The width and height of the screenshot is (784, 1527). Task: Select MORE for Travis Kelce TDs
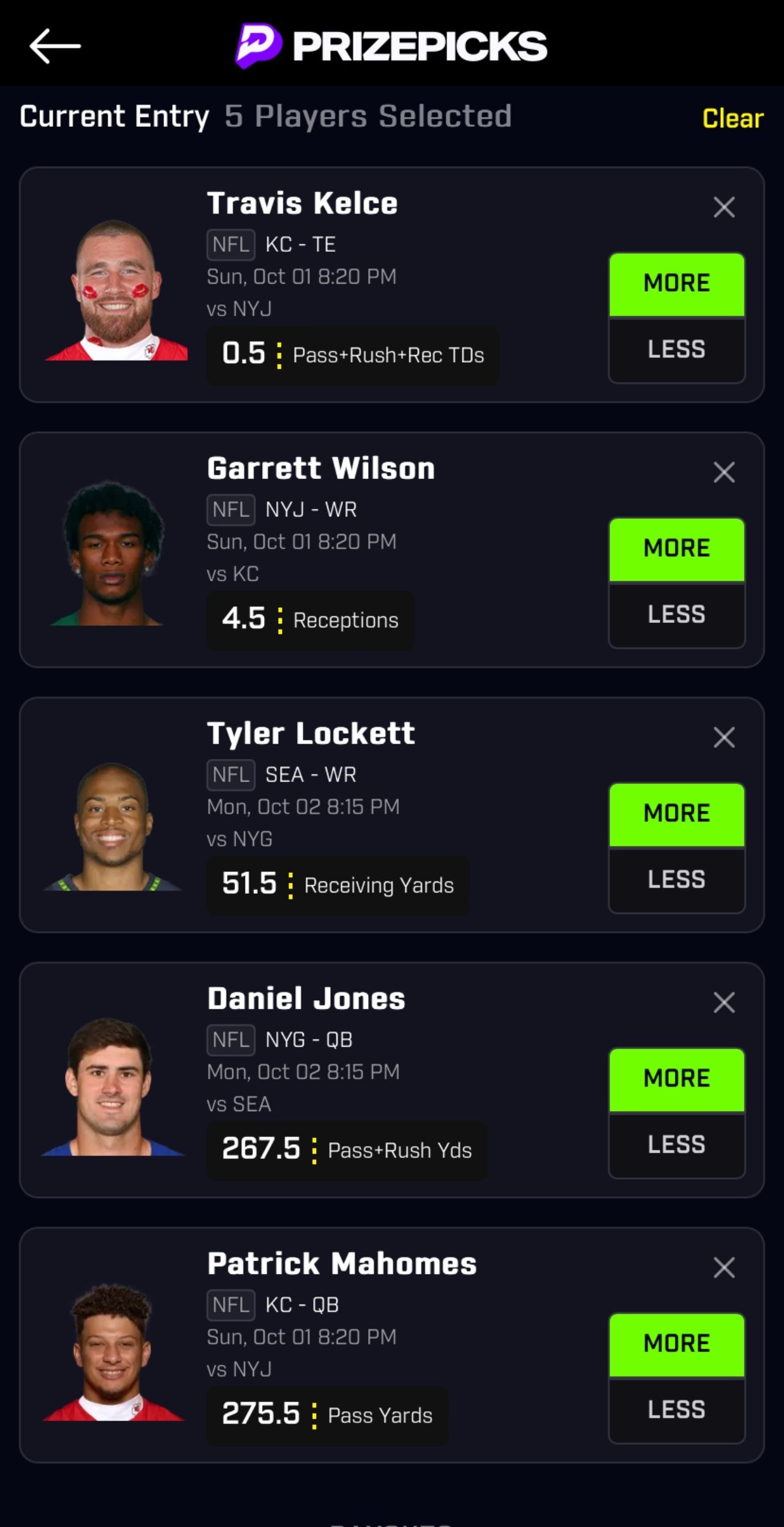[x=676, y=284]
